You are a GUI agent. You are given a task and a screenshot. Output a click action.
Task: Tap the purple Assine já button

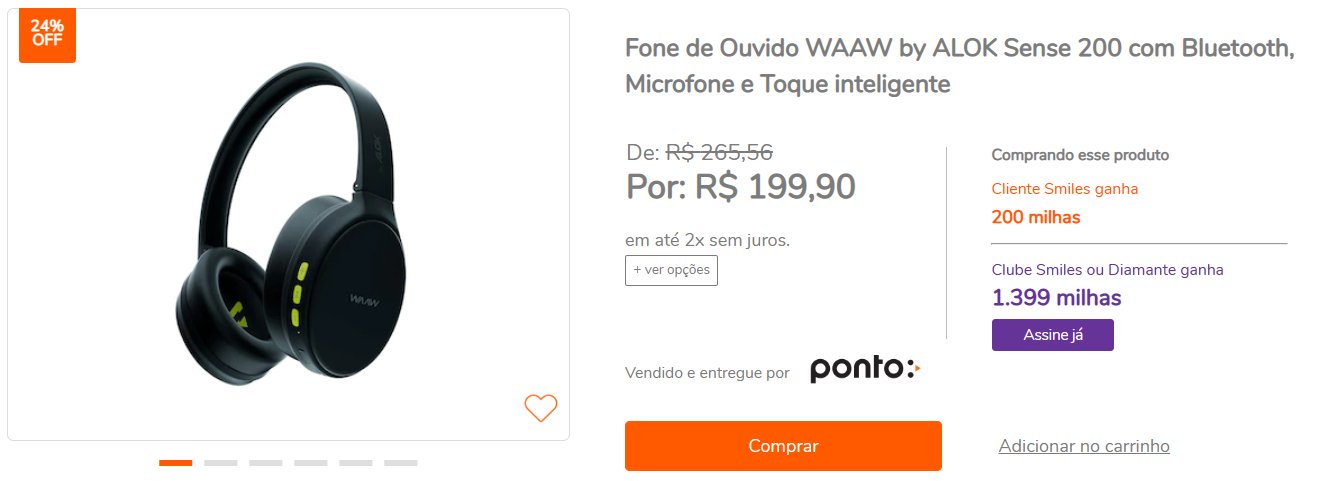coord(1052,335)
